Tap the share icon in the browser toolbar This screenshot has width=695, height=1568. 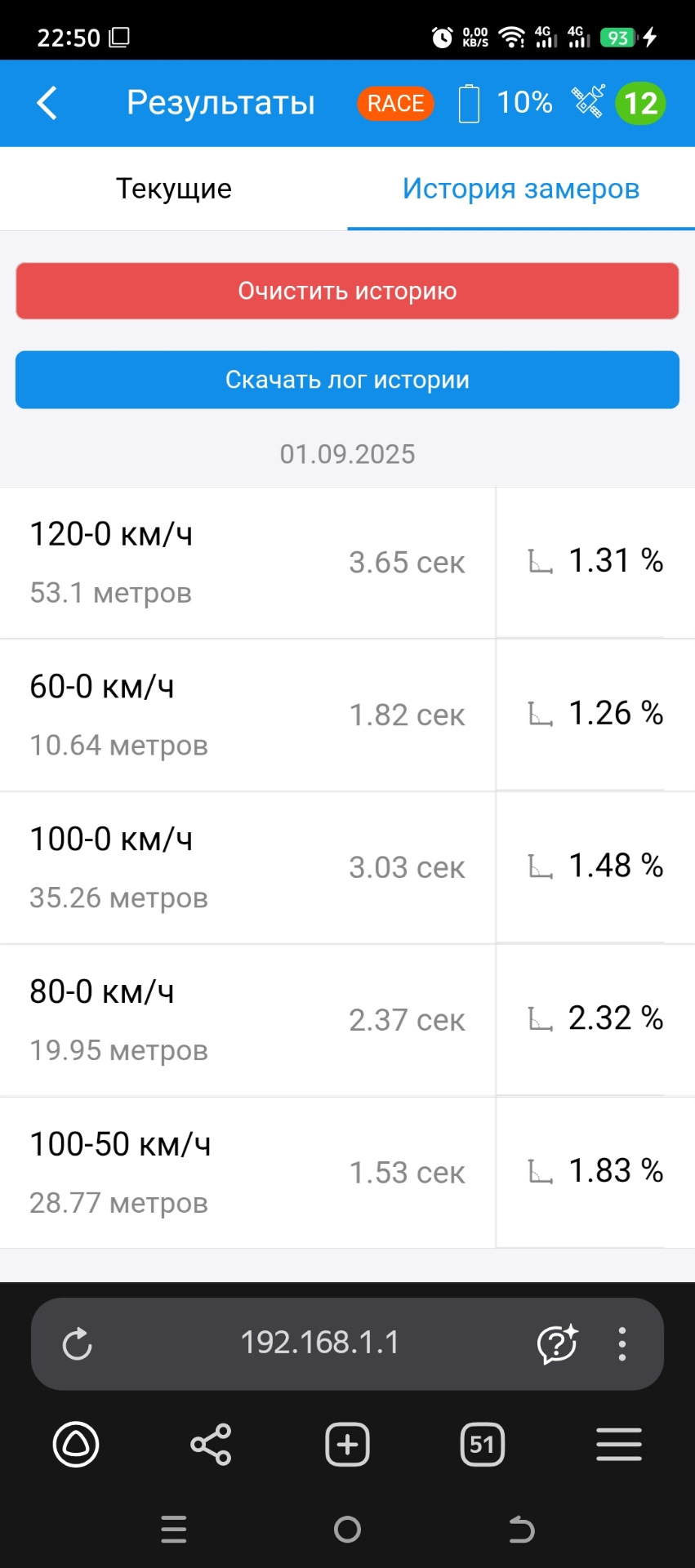click(x=210, y=1445)
